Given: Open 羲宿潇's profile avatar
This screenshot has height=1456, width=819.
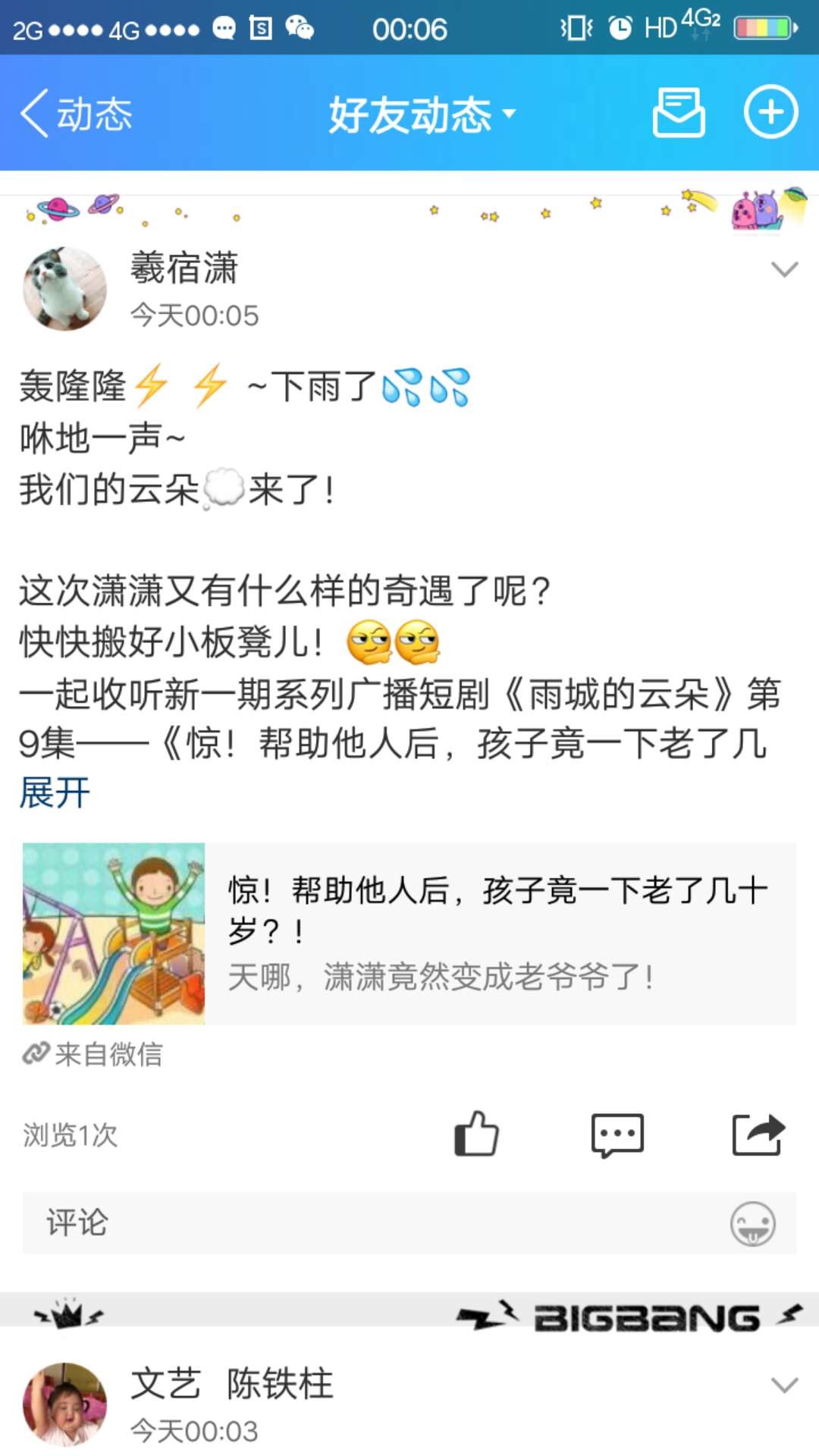Looking at the screenshot, I should pos(65,288).
